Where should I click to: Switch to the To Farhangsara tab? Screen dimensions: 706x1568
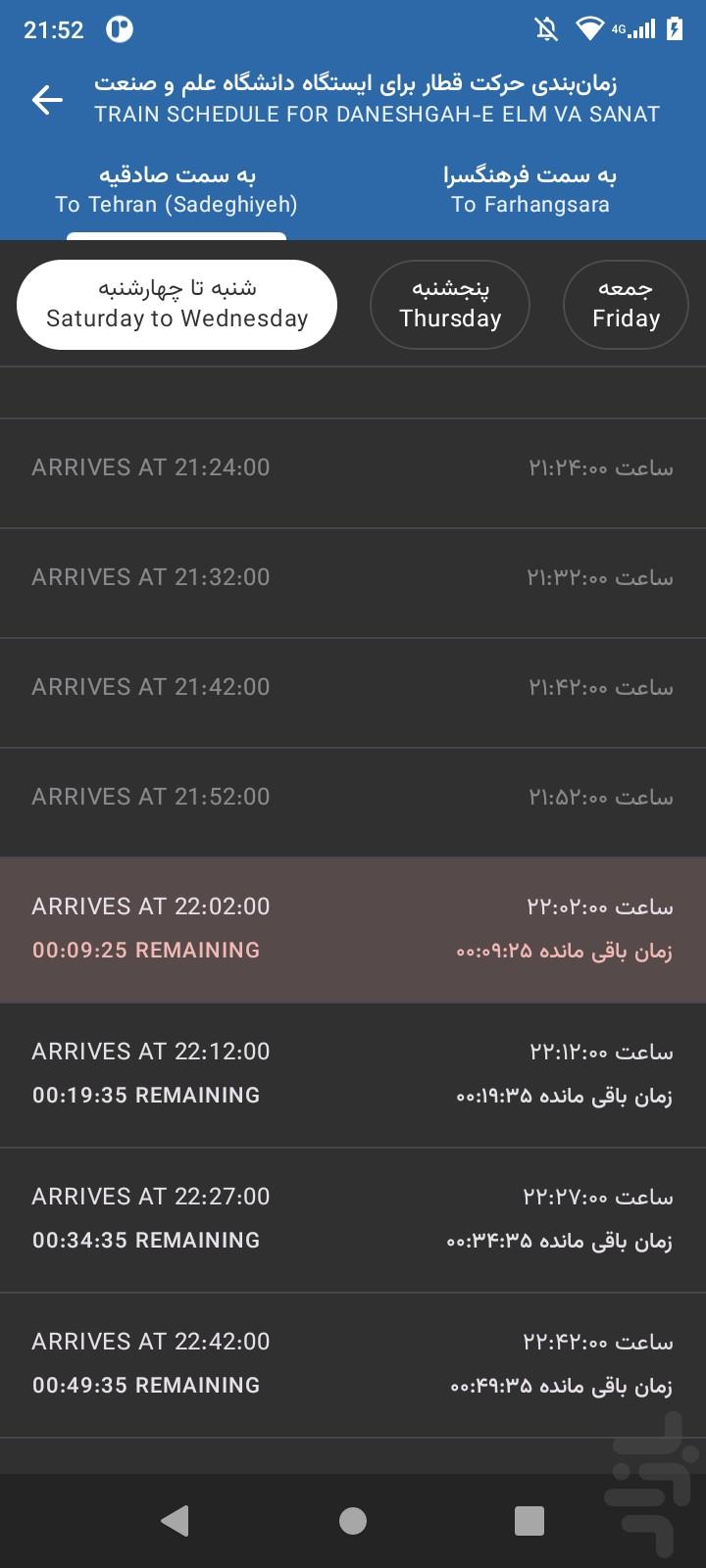click(529, 190)
